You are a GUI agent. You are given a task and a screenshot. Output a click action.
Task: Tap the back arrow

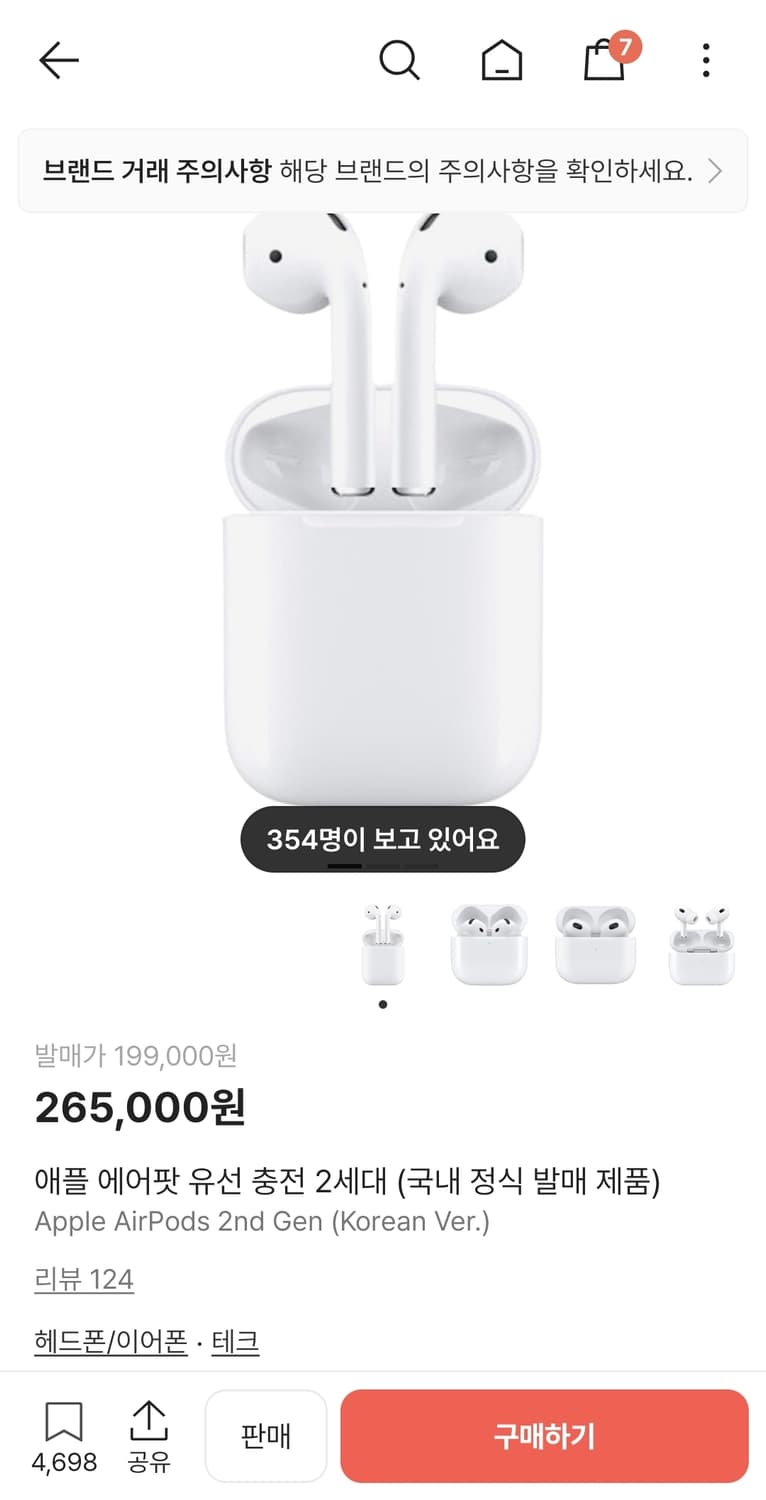59,60
